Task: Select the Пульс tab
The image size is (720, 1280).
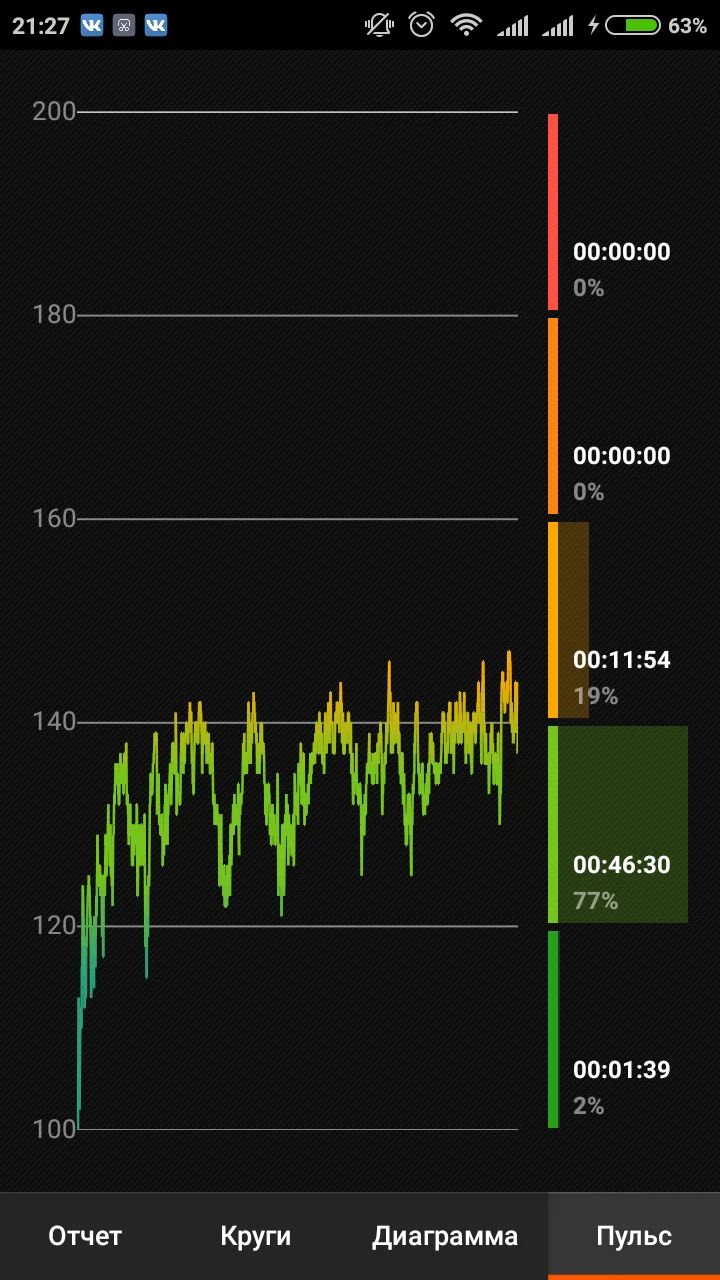Action: click(x=633, y=1236)
